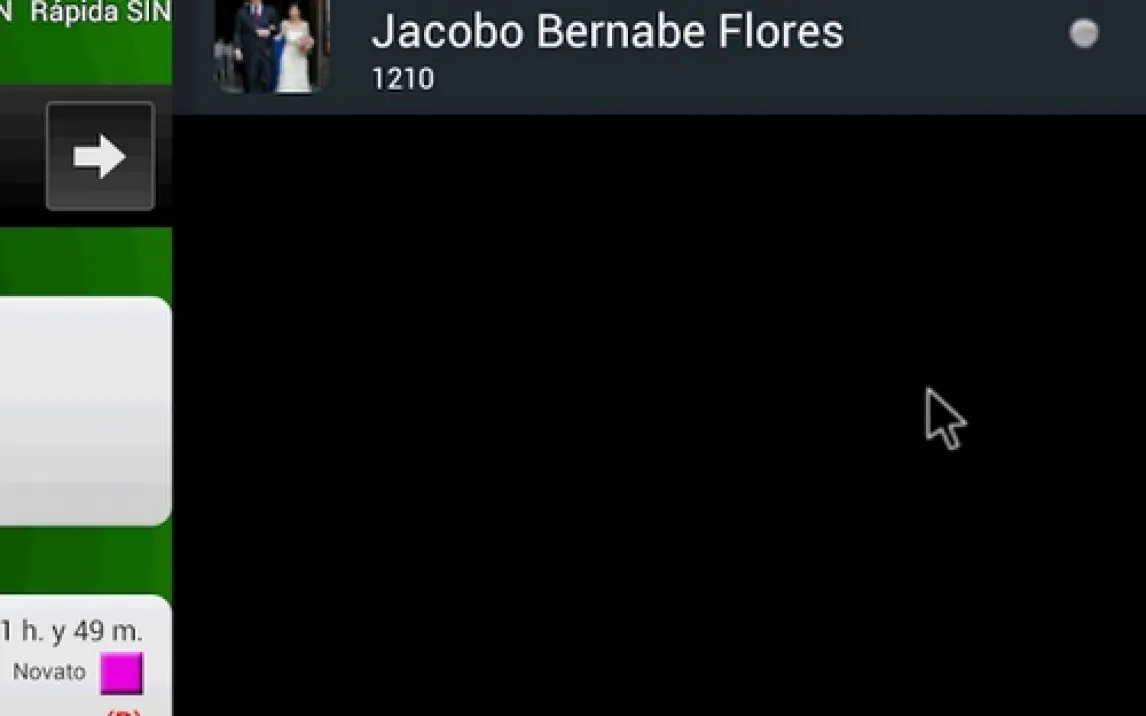Tap the right arrow button
Image resolution: width=1146 pixels, height=716 pixels.
(x=100, y=156)
